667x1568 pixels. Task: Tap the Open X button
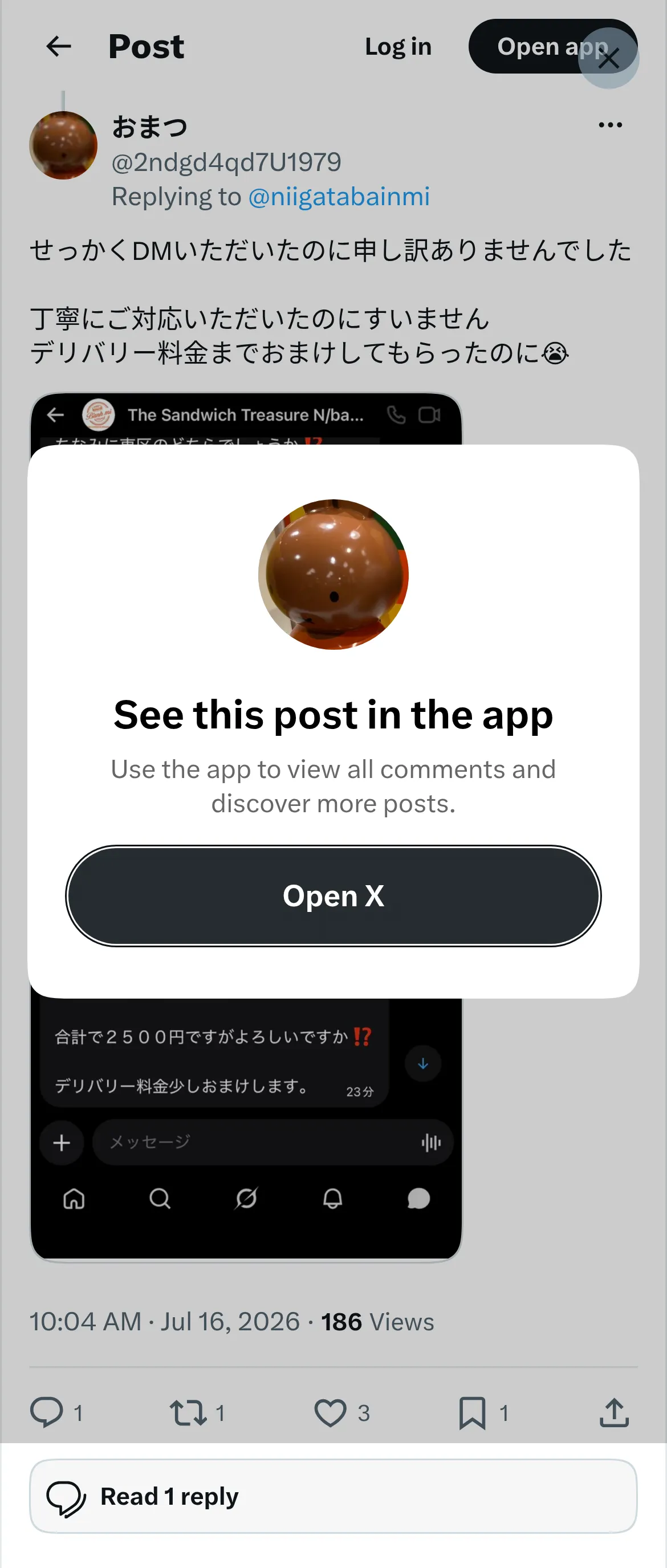pyautogui.click(x=333, y=895)
